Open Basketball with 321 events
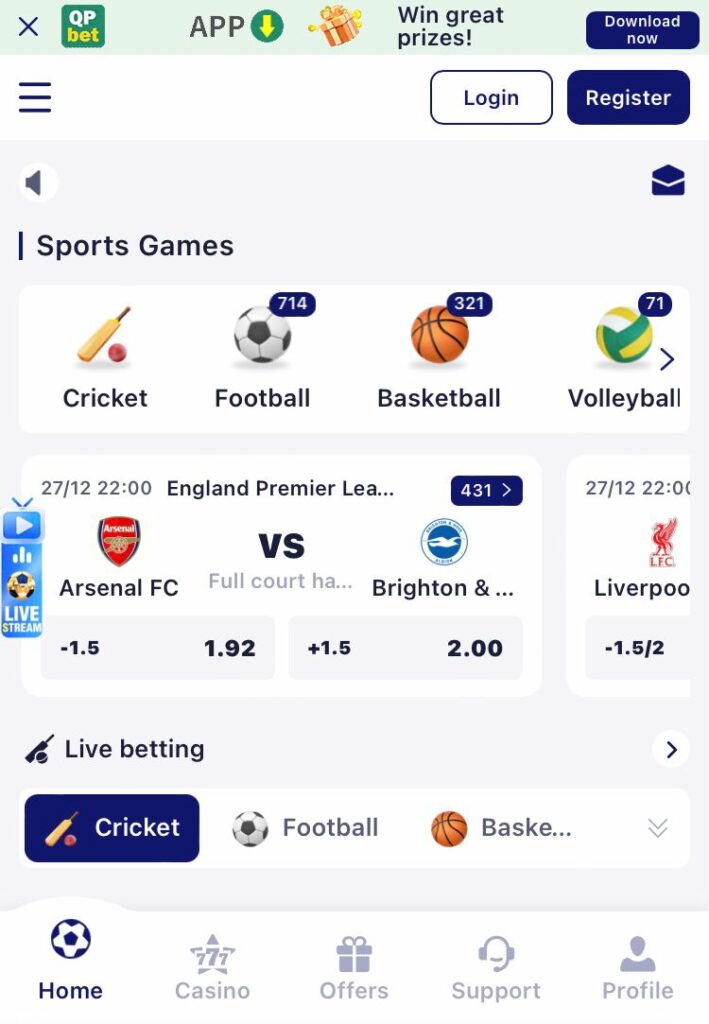Screen dimensions: 709x1024 (x=439, y=358)
